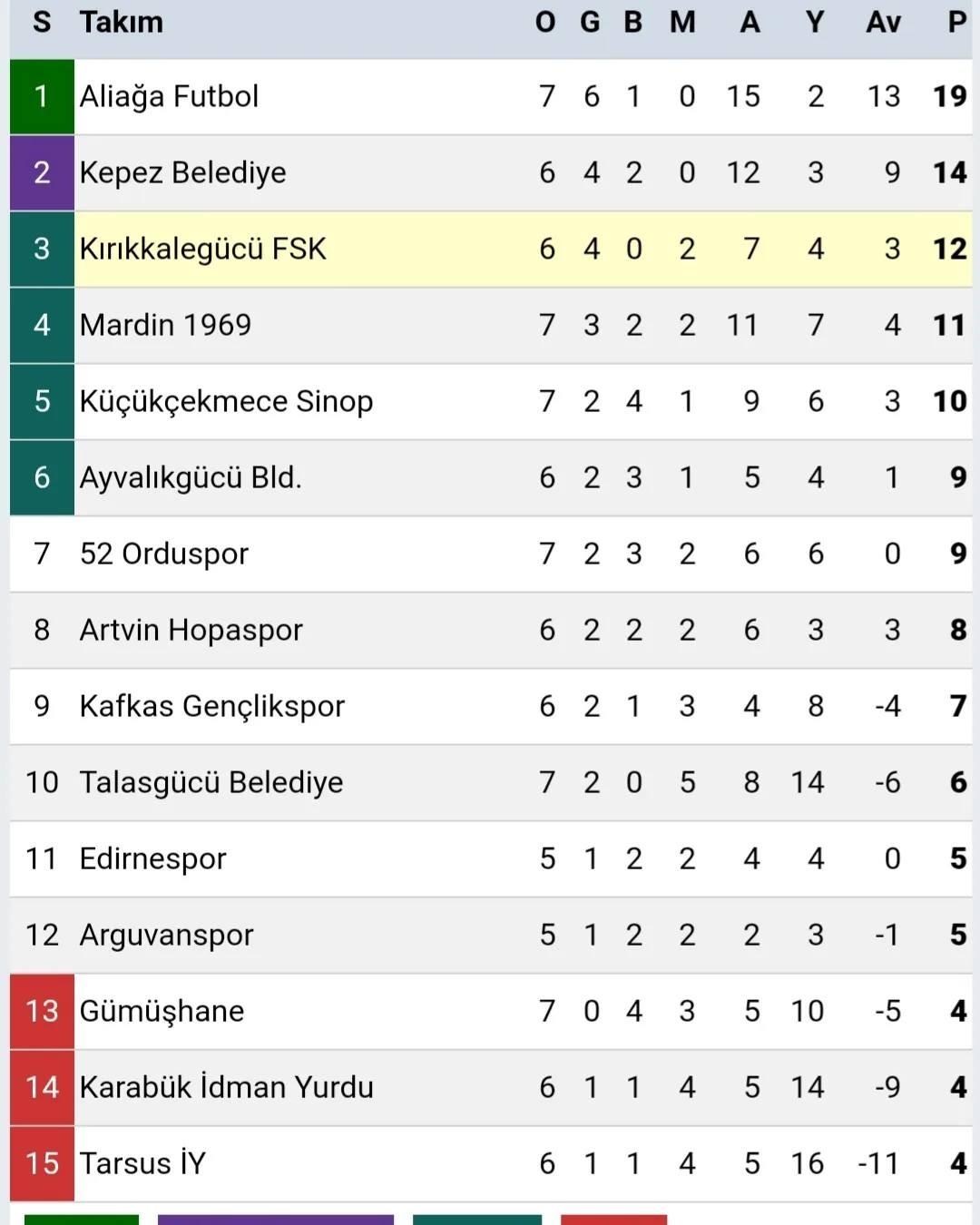Click the red rank badge beside position 13
The width and height of the screenshot is (980, 1225).
(x=40, y=1011)
